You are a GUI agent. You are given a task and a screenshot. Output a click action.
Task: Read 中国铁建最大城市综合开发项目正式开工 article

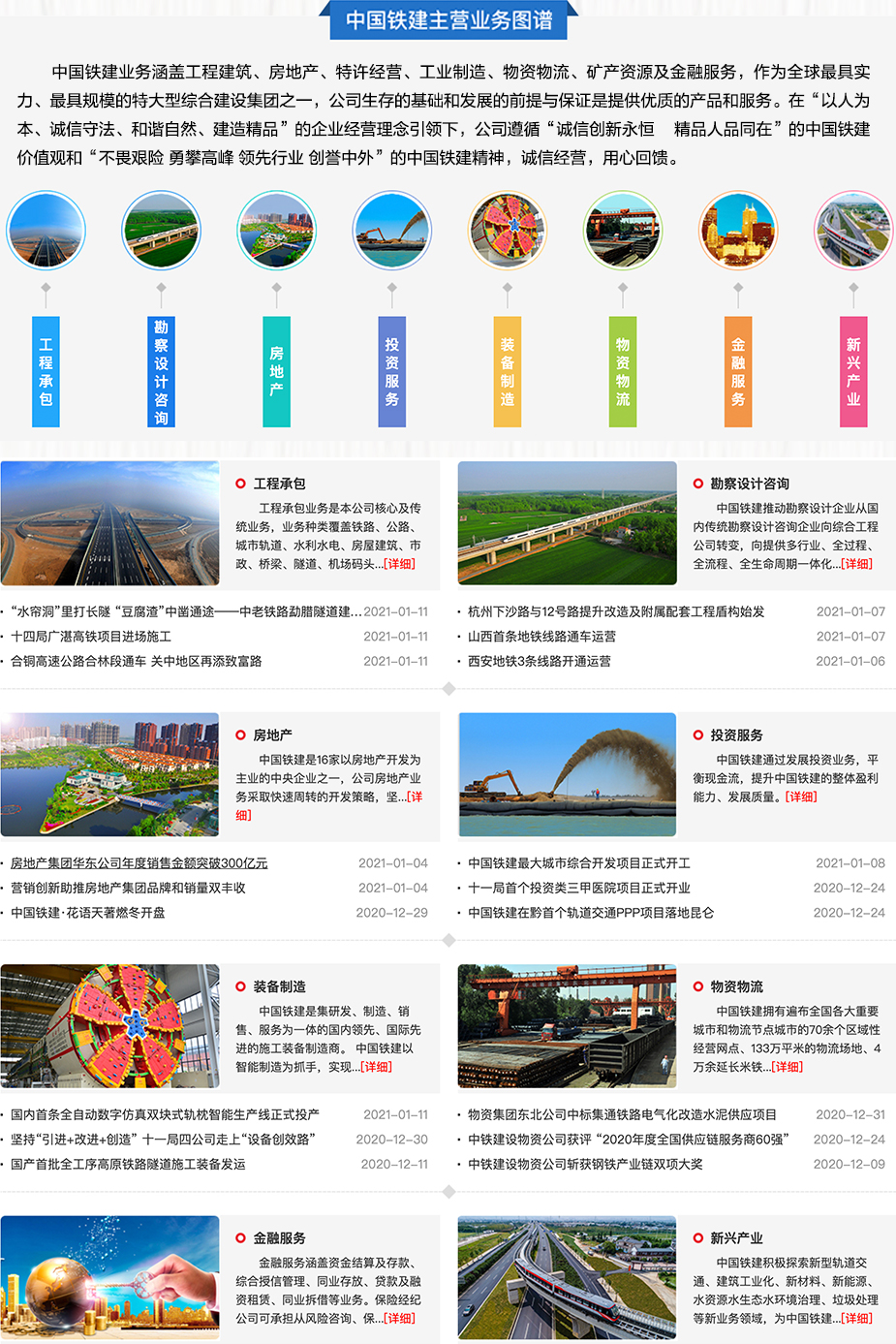[578, 863]
